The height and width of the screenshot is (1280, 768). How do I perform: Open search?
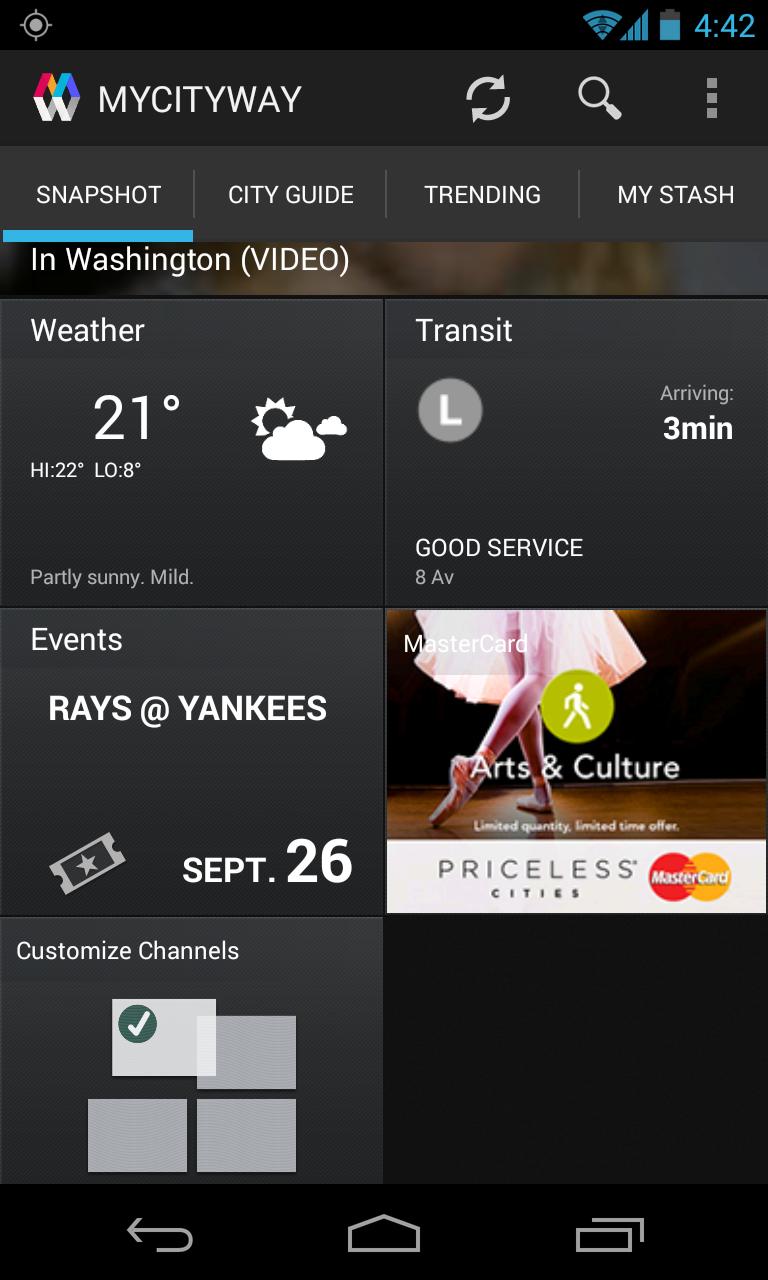click(600, 97)
